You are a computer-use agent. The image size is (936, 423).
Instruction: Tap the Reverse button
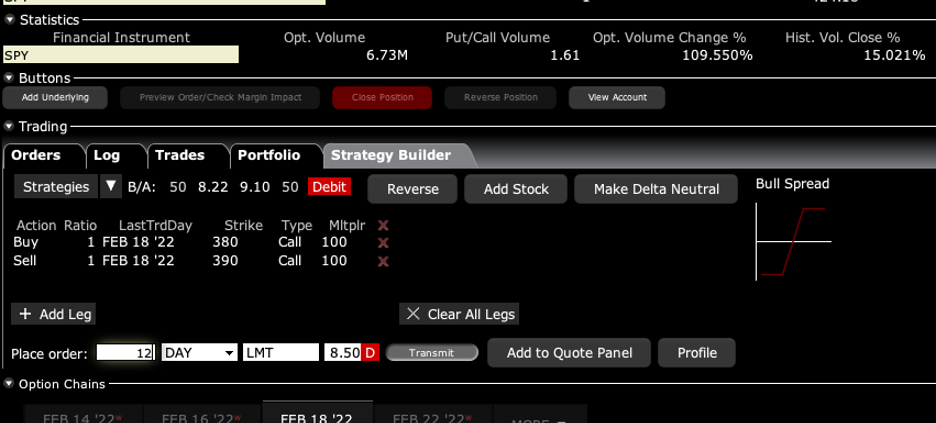412,189
